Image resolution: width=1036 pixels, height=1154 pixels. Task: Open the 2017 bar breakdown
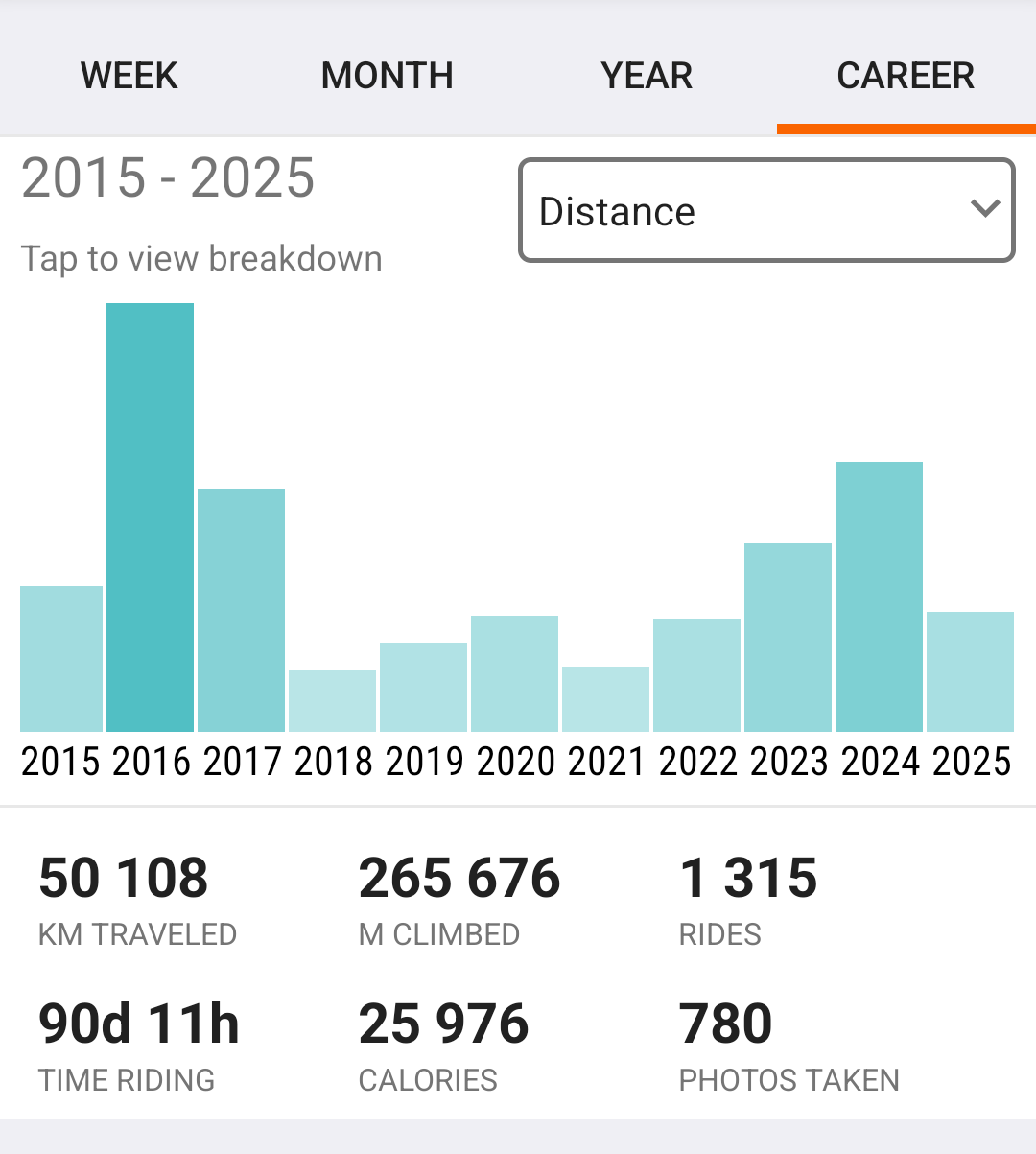pyautogui.click(x=241, y=611)
